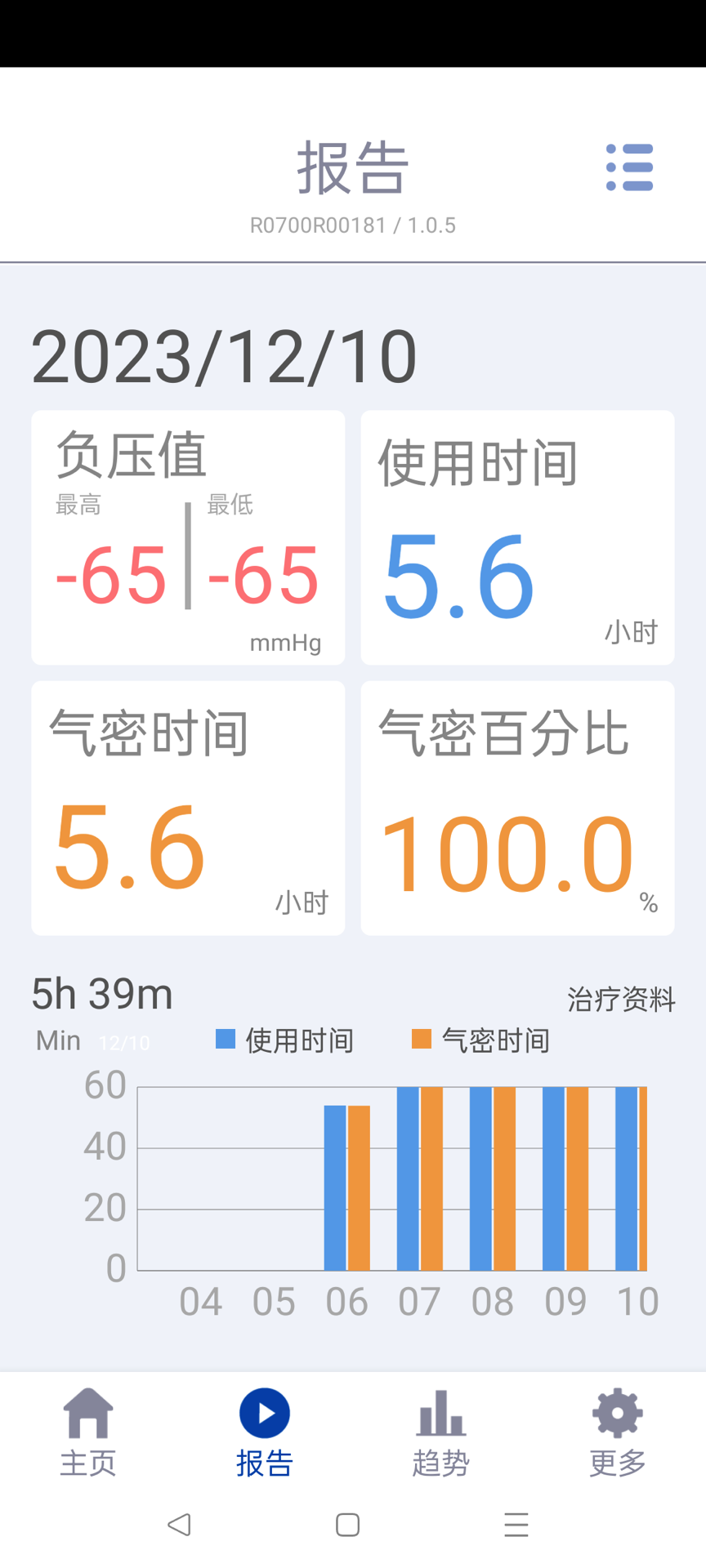Select the 报告 tab
The width and height of the screenshot is (706, 1568).
tap(264, 1432)
